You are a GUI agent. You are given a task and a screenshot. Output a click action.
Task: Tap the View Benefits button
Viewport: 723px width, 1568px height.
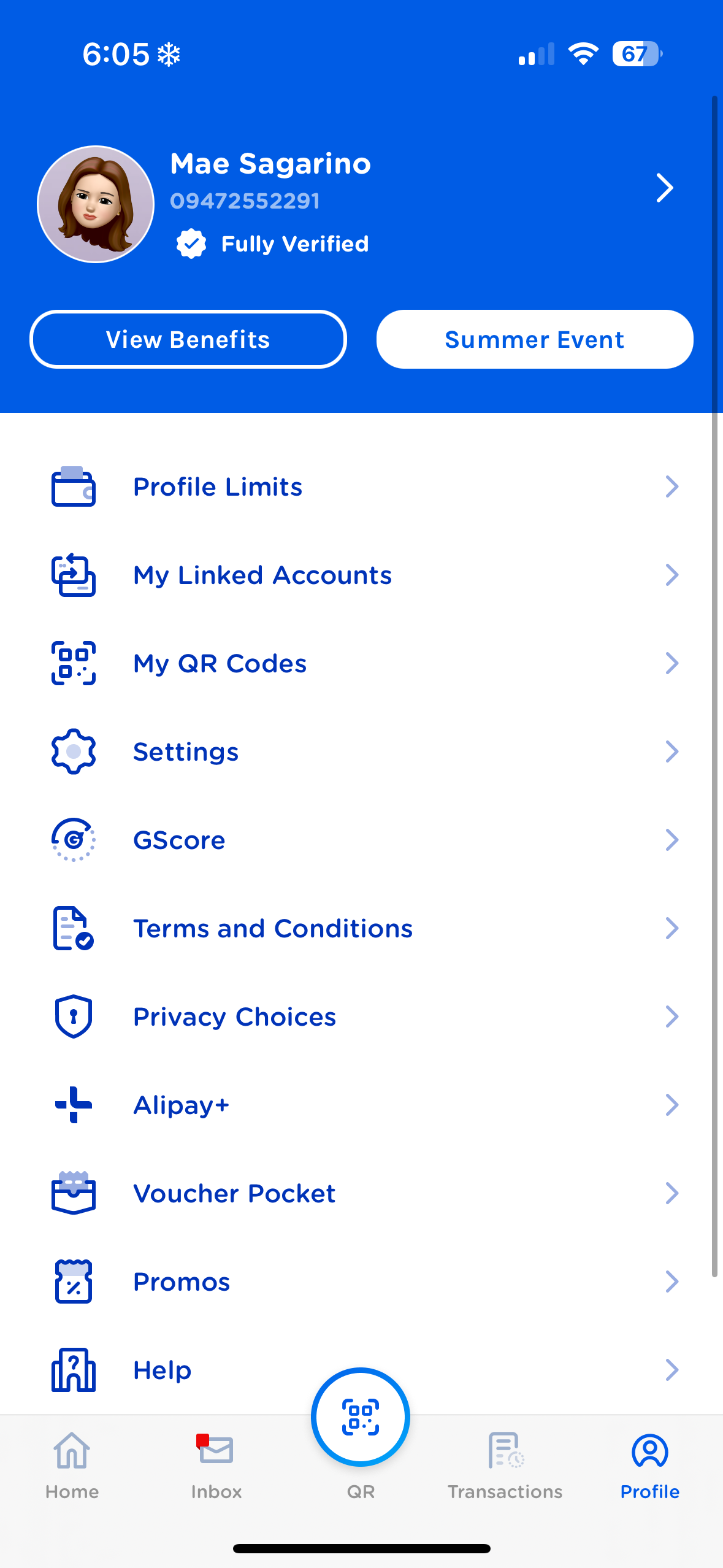[188, 339]
